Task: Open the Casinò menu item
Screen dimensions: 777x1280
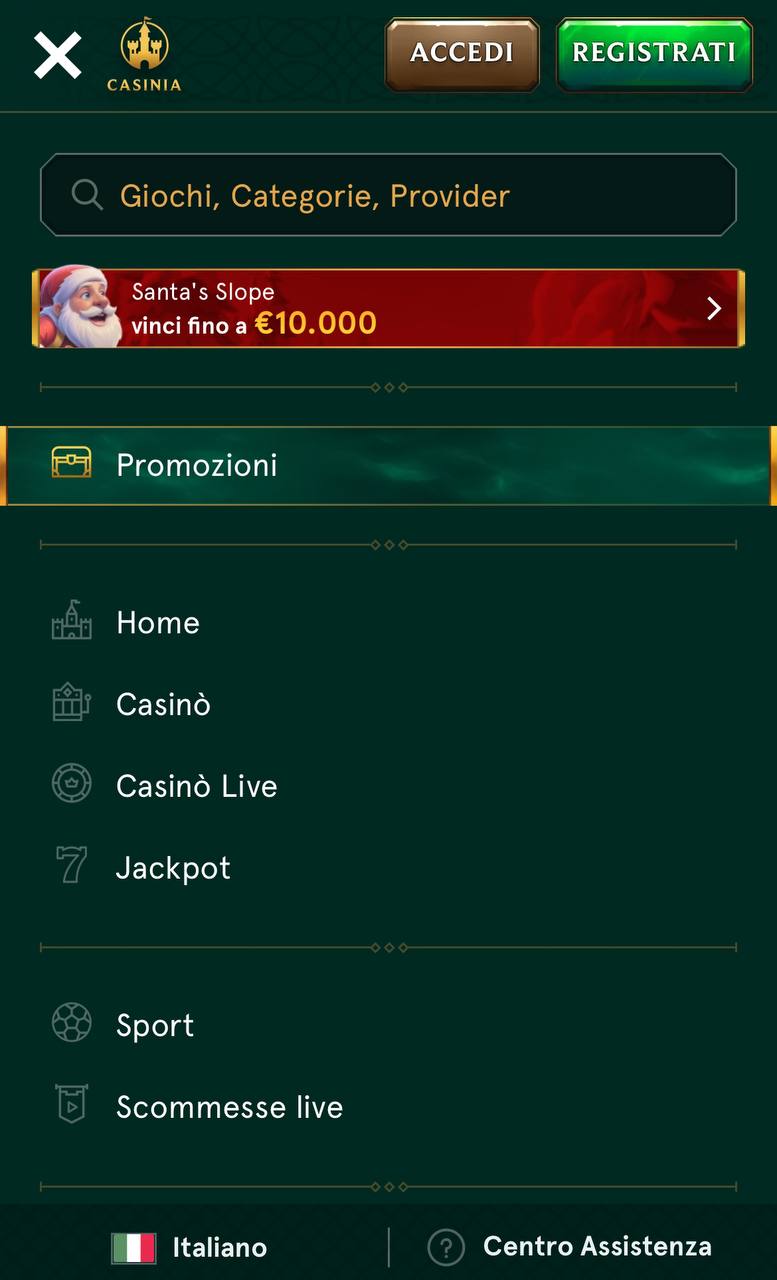Action: pyautogui.click(x=163, y=704)
